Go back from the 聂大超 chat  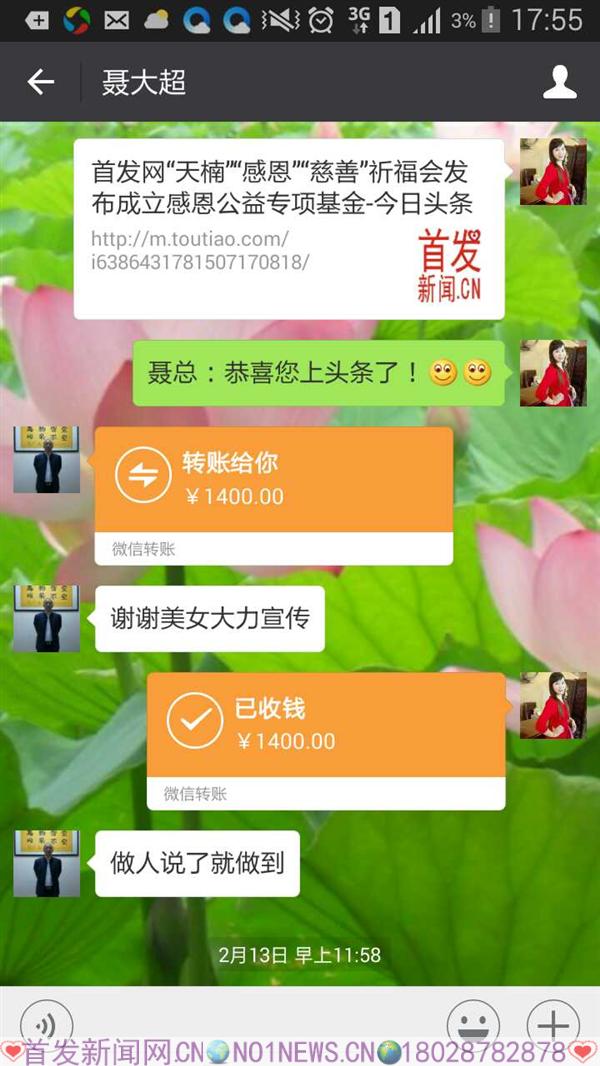click(40, 82)
